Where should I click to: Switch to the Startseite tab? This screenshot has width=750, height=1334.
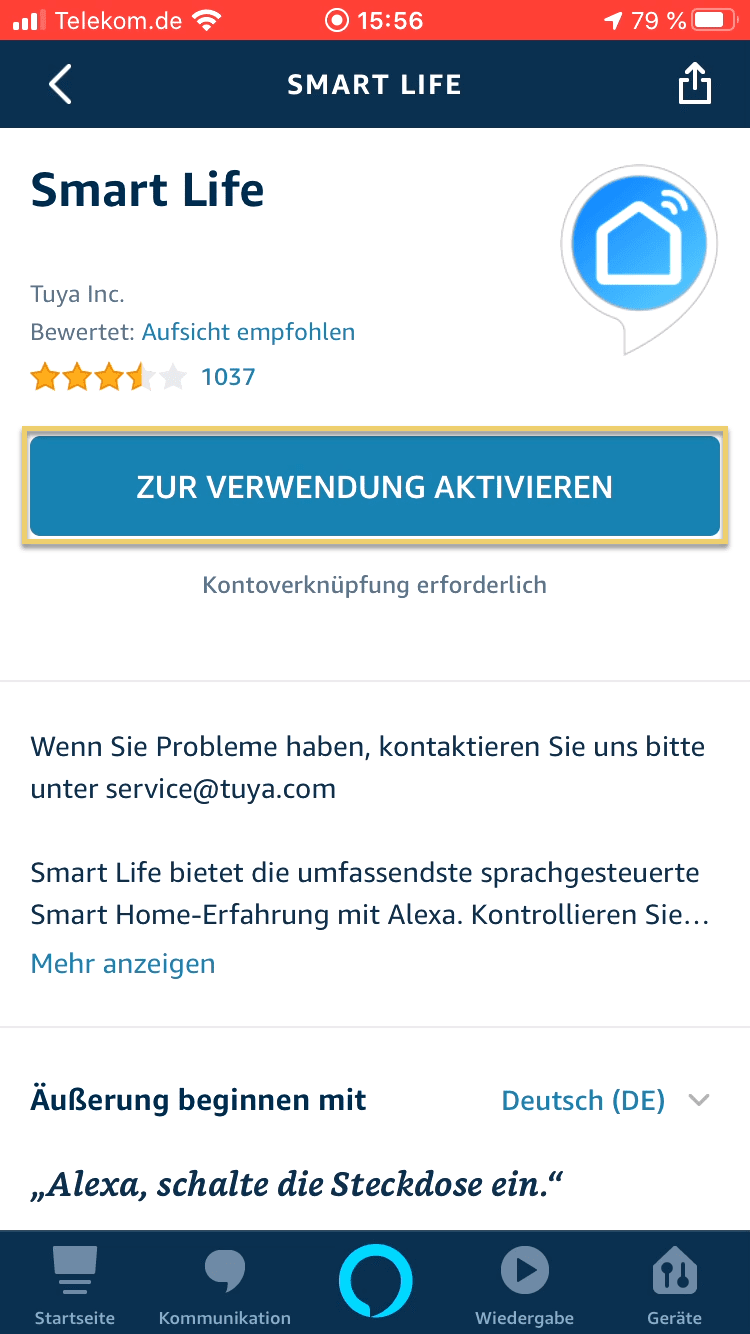75,1284
